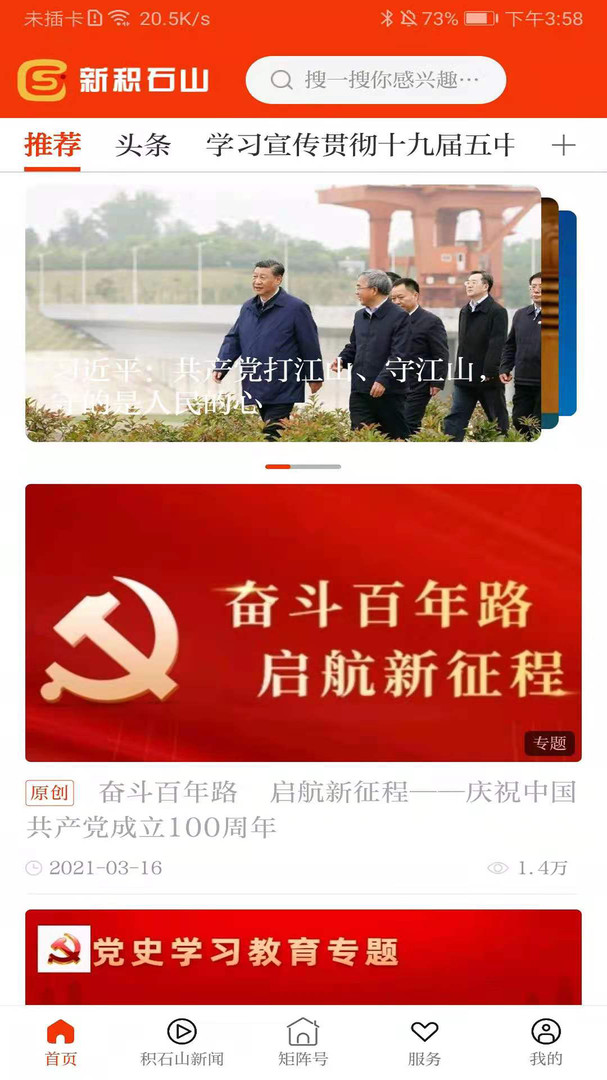This screenshot has width=607, height=1080.
Task: Tap the plus icon to add channels
Action: point(564,145)
